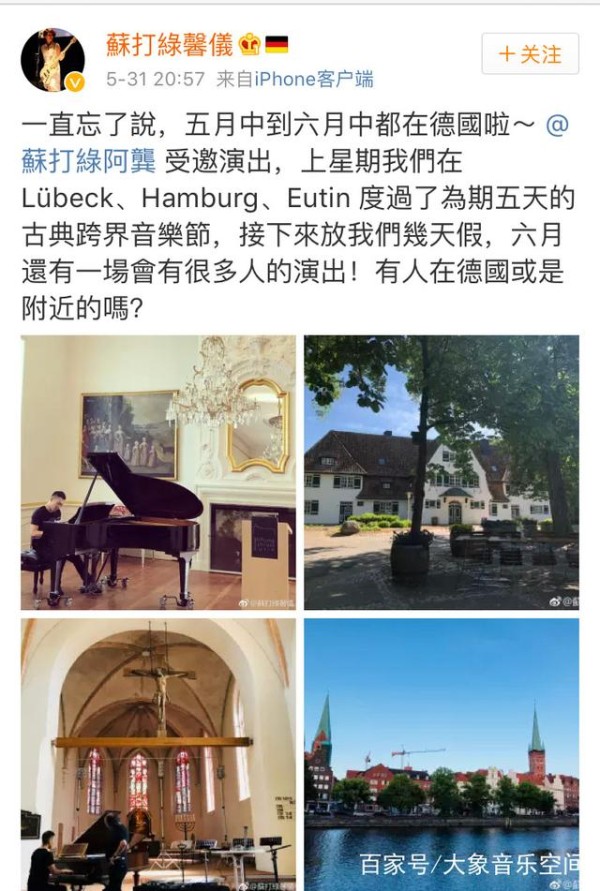The width and height of the screenshot is (600, 891).
Task: Open the profile picture of 蘇打綠馨儀
Action: (x=52, y=59)
